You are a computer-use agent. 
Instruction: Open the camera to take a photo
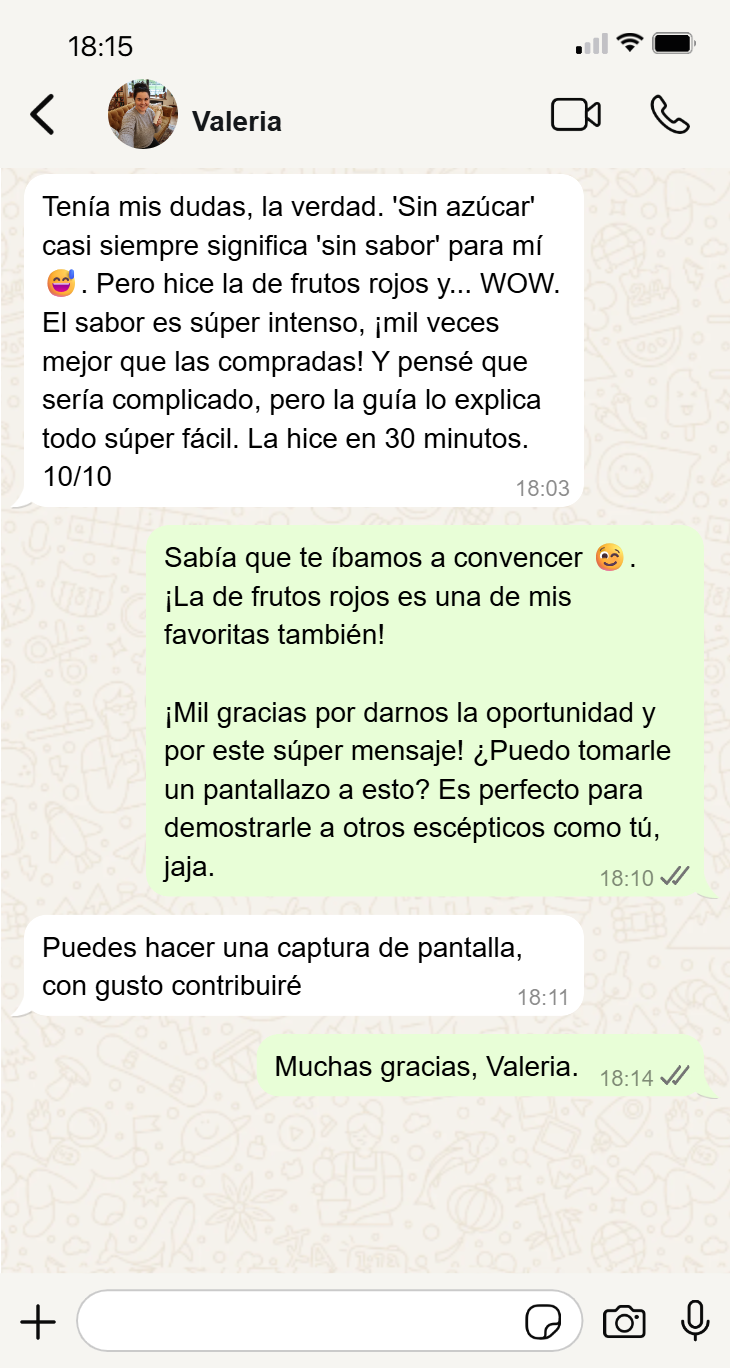[624, 1322]
